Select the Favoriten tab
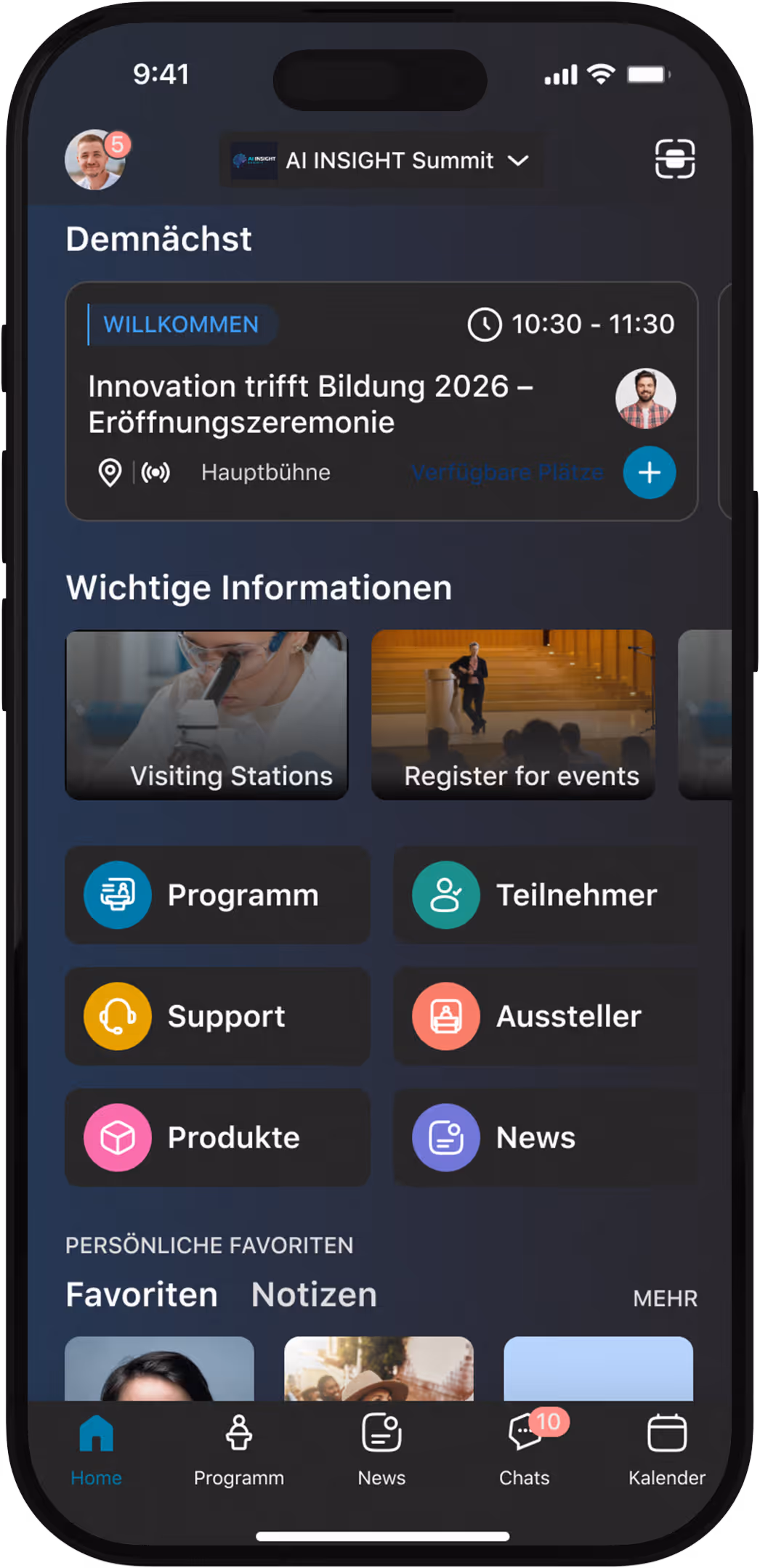Viewport: 760px width, 1568px height. click(142, 1295)
